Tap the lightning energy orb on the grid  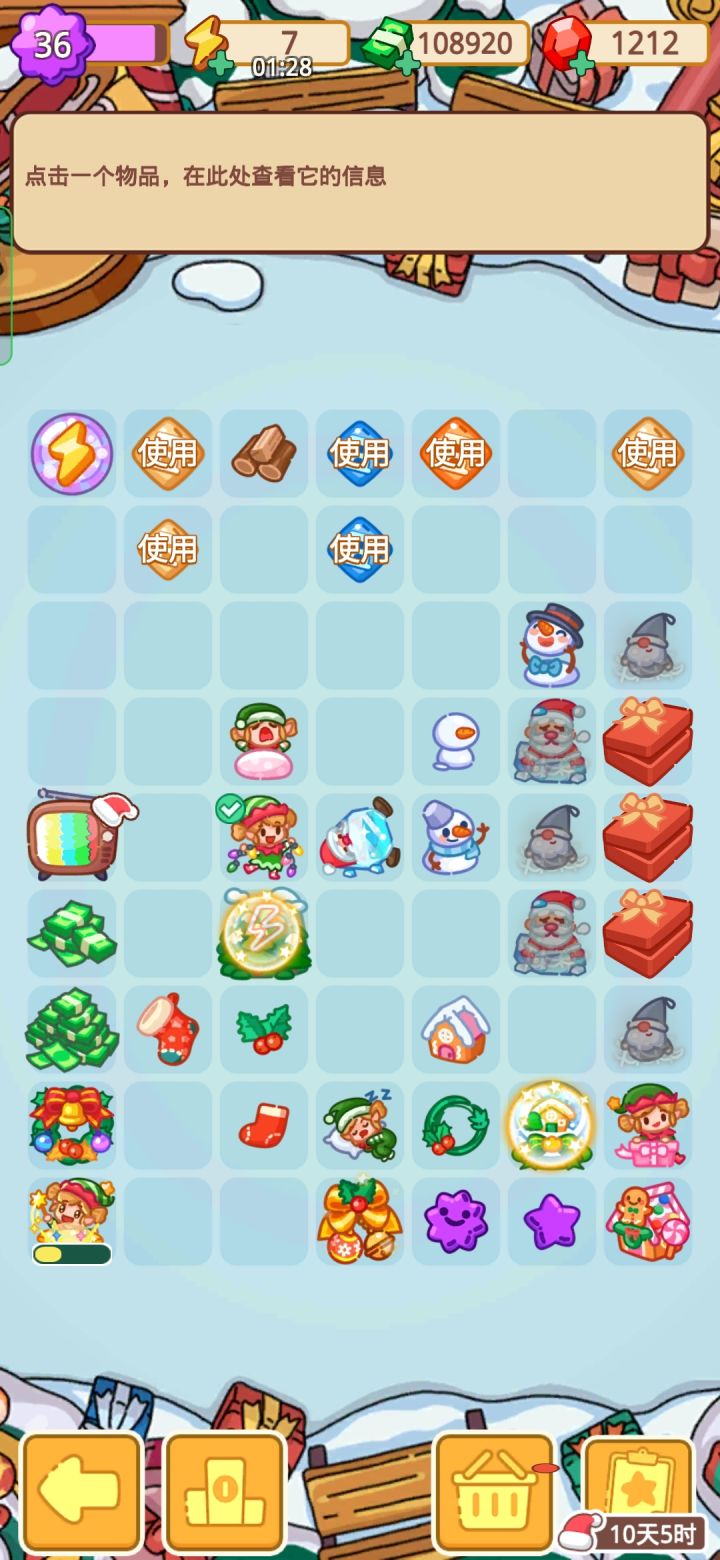click(x=71, y=454)
